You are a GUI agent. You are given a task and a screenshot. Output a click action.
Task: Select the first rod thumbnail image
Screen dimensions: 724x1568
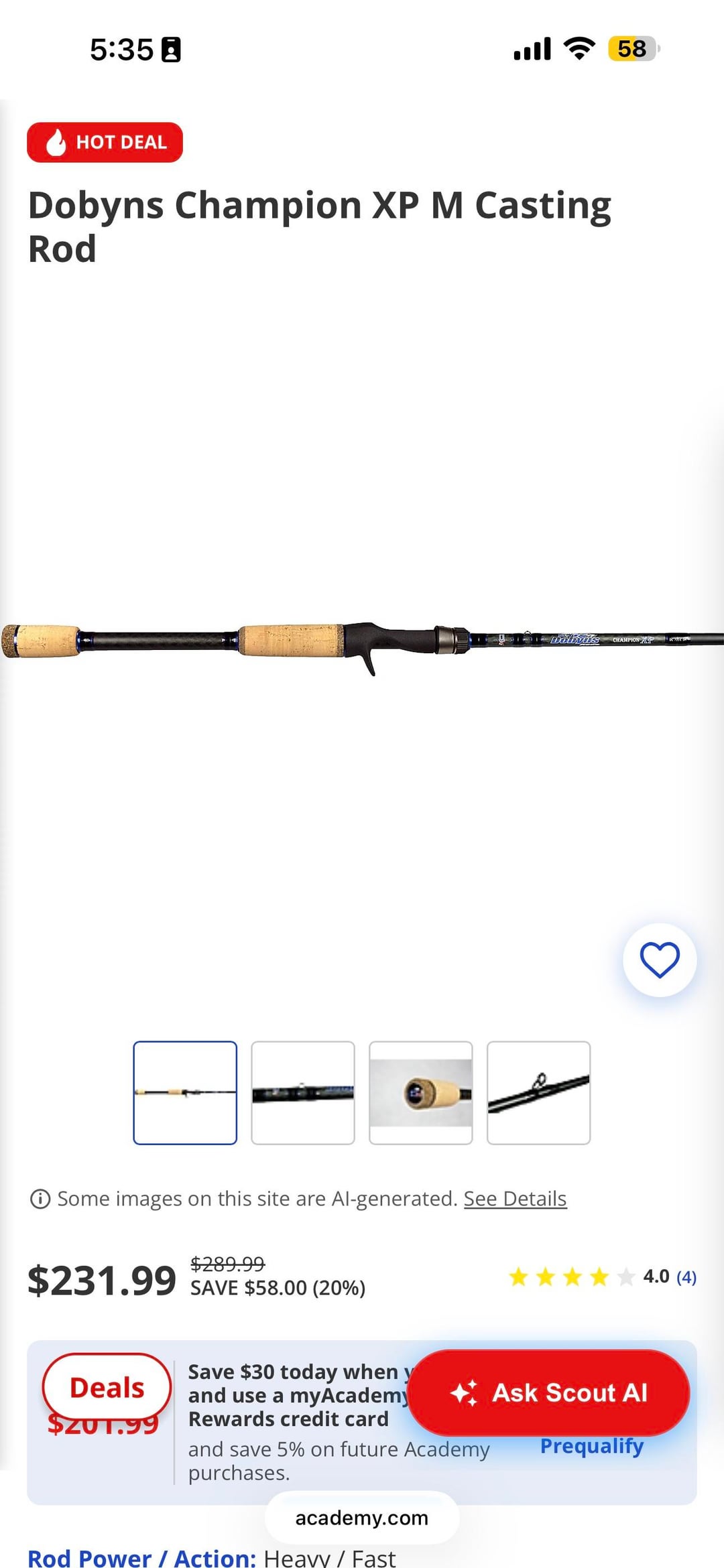pyautogui.click(x=185, y=1092)
